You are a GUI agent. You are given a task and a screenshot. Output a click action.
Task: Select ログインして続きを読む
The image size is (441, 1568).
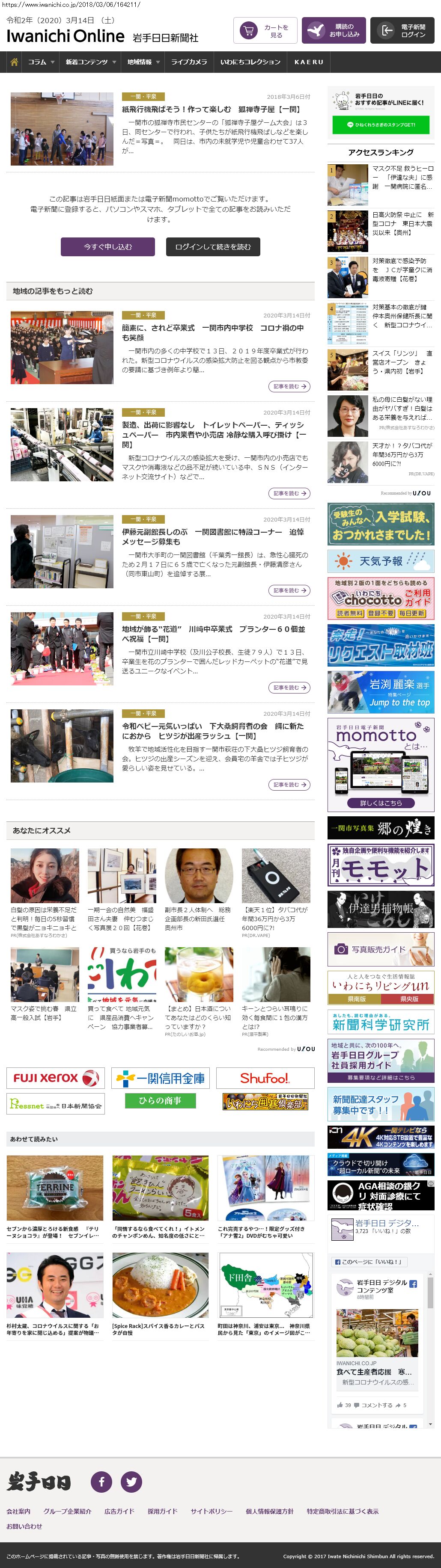pos(213,246)
